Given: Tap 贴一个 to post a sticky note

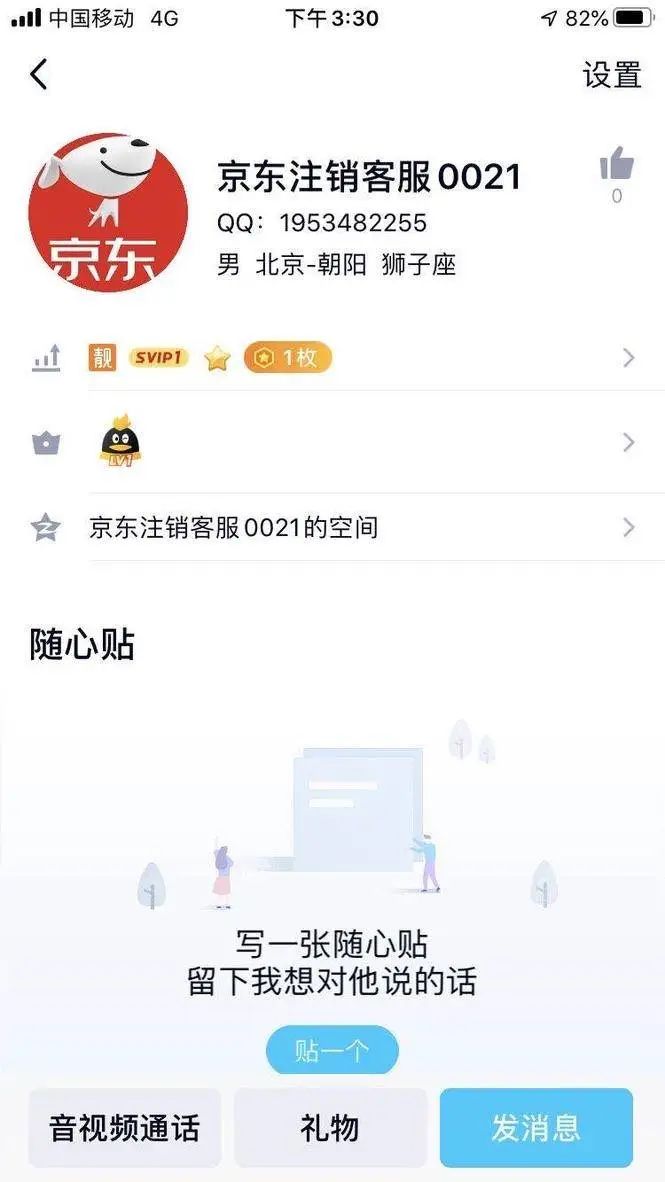Looking at the screenshot, I should [332, 1051].
